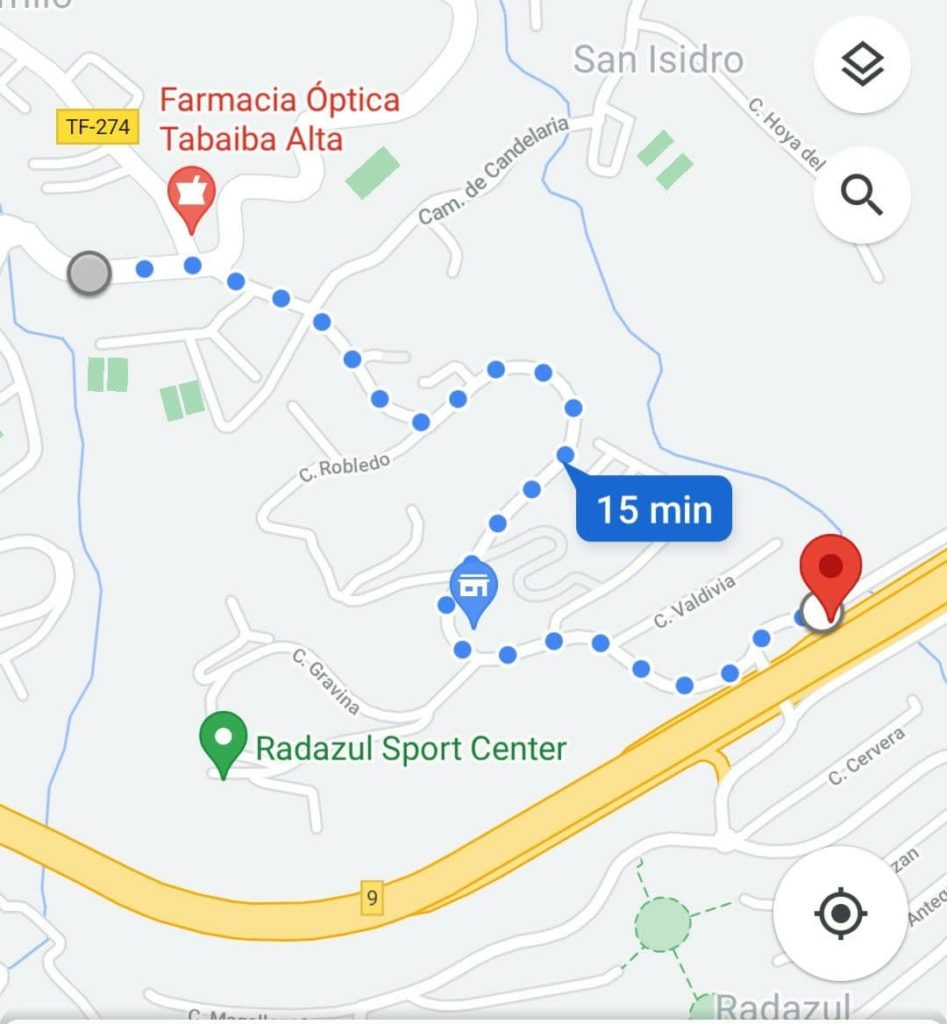Open the map layers button
The height and width of the screenshot is (1024, 947).
click(861, 66)
